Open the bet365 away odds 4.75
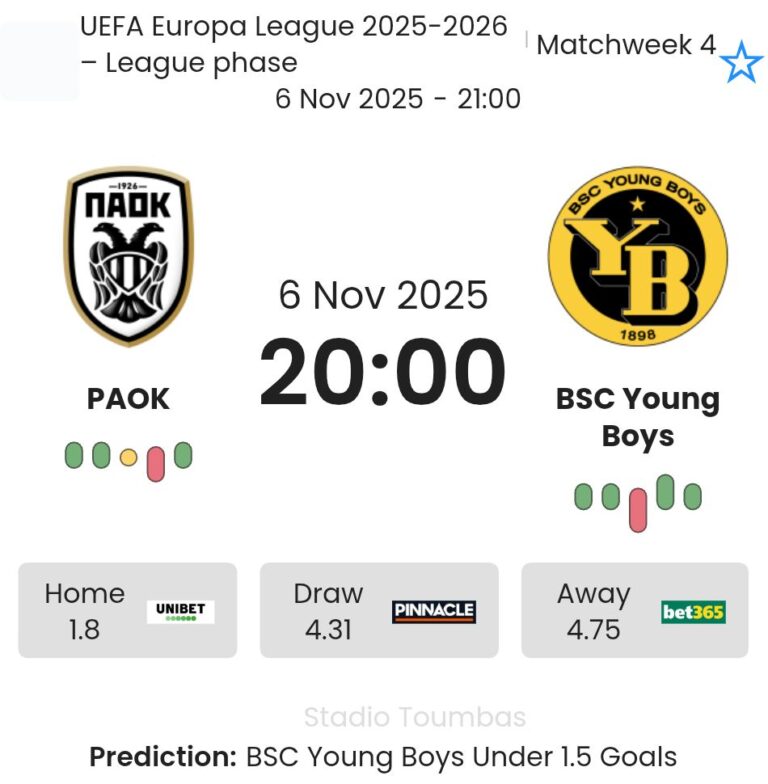The image size is (768, 784). click(x=634, y=610)
